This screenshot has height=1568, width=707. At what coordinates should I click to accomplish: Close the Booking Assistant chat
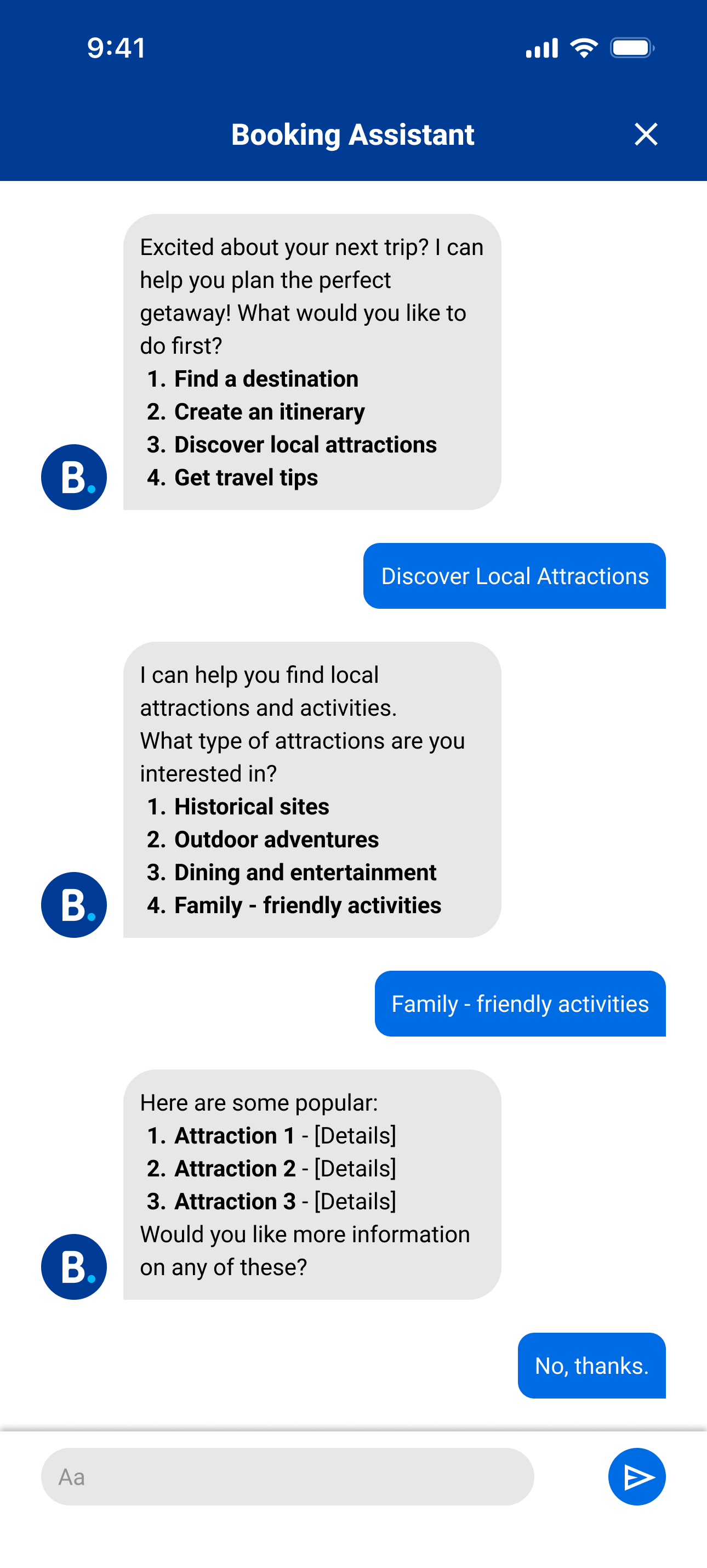[646, 134]
